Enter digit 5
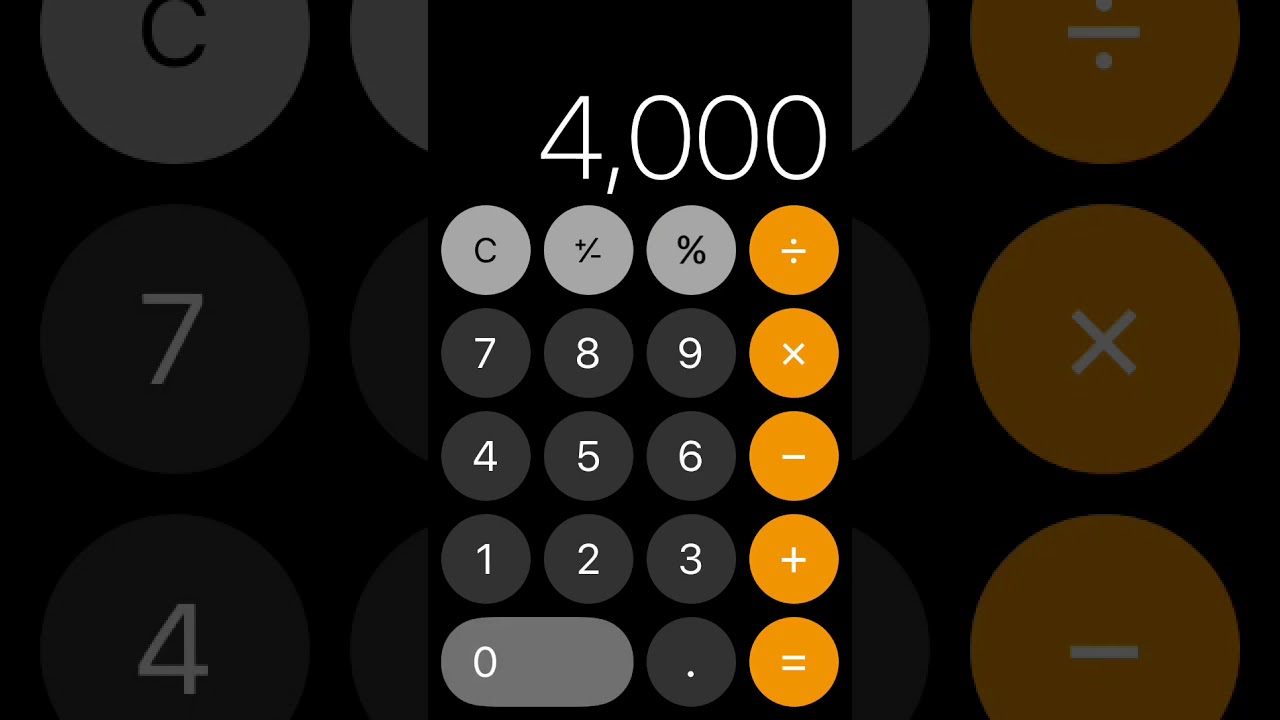This screenshot has width=1280, height=720. (x=588, y=456)
